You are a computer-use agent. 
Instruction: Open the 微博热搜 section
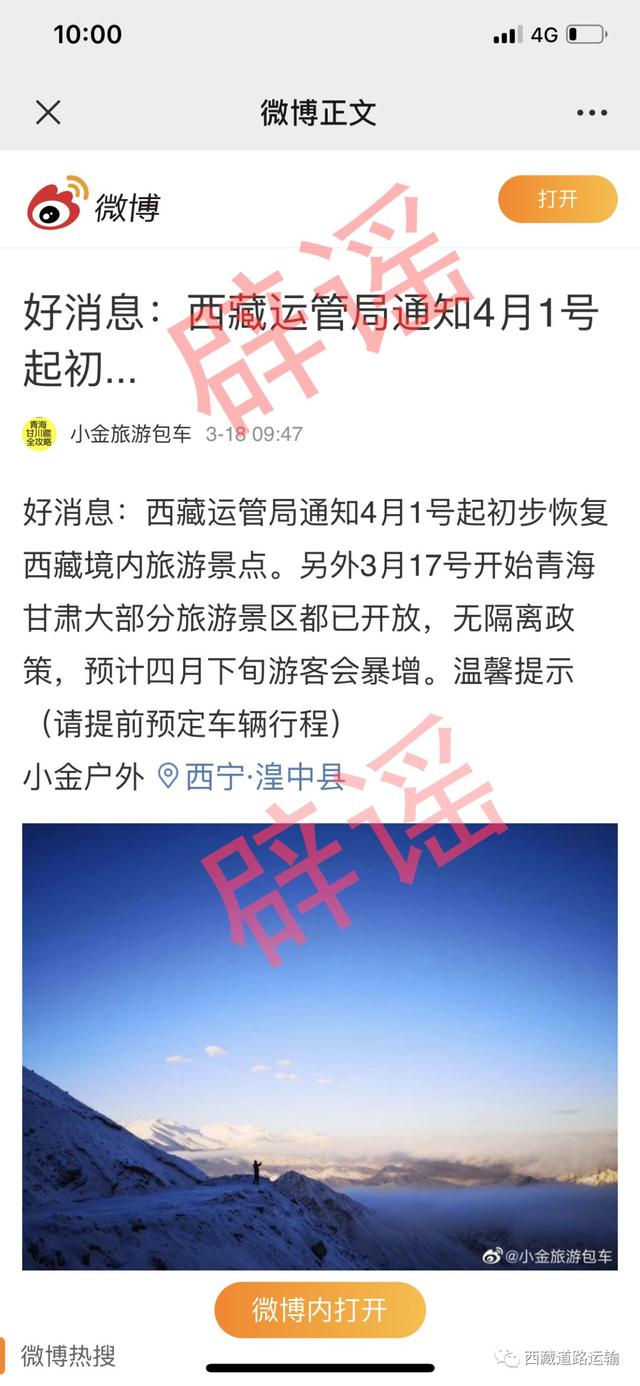(x=68, y=1356)
